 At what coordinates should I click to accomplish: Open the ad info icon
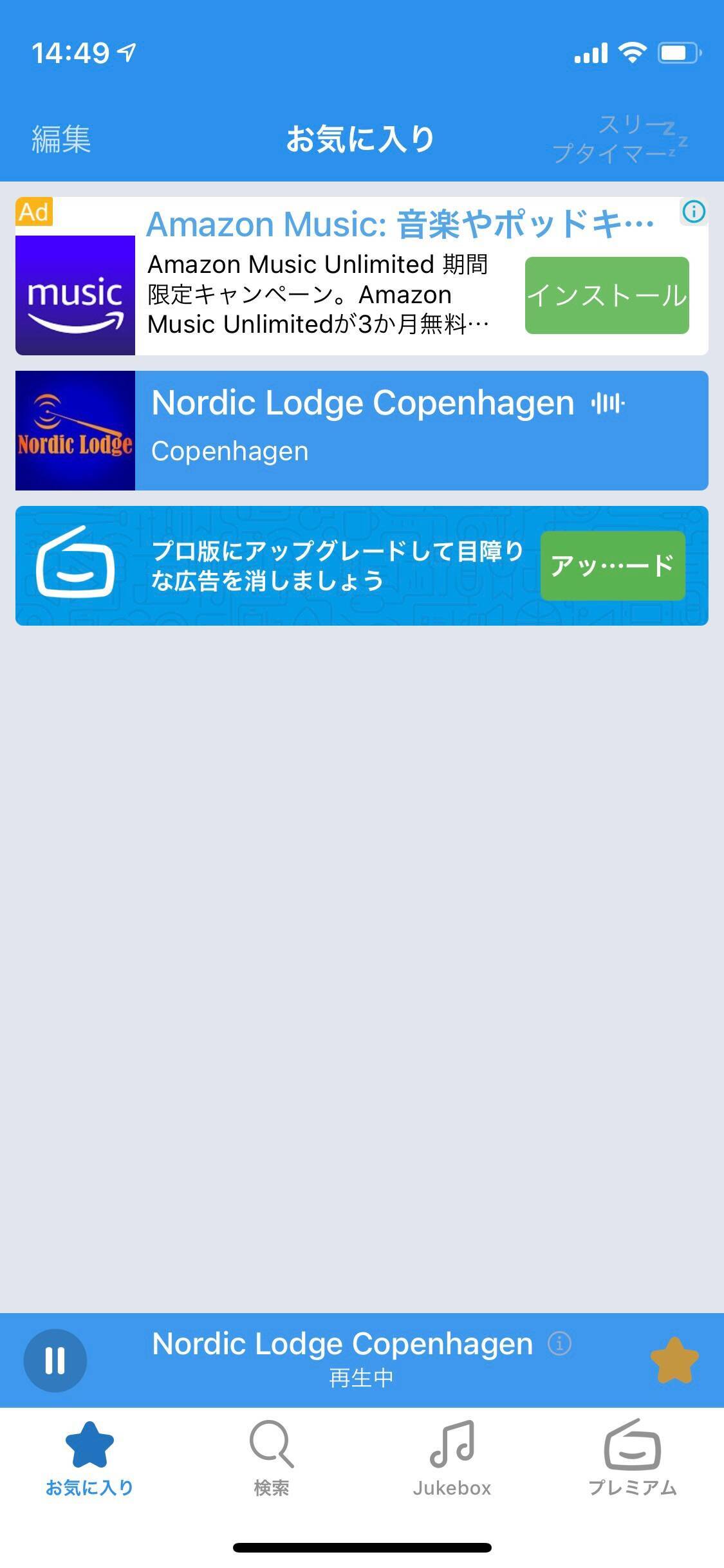pyautogui.click(x=694, y=212)
